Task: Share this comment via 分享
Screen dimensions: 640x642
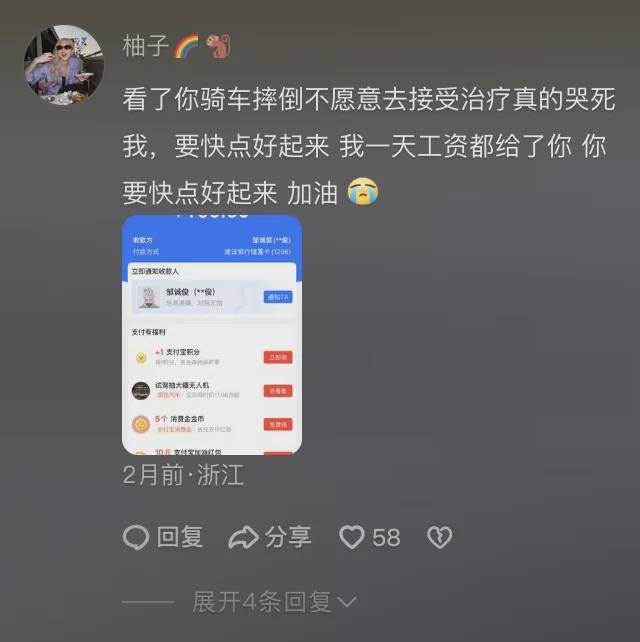Action: pyautogui.click(x=270, y=537)
